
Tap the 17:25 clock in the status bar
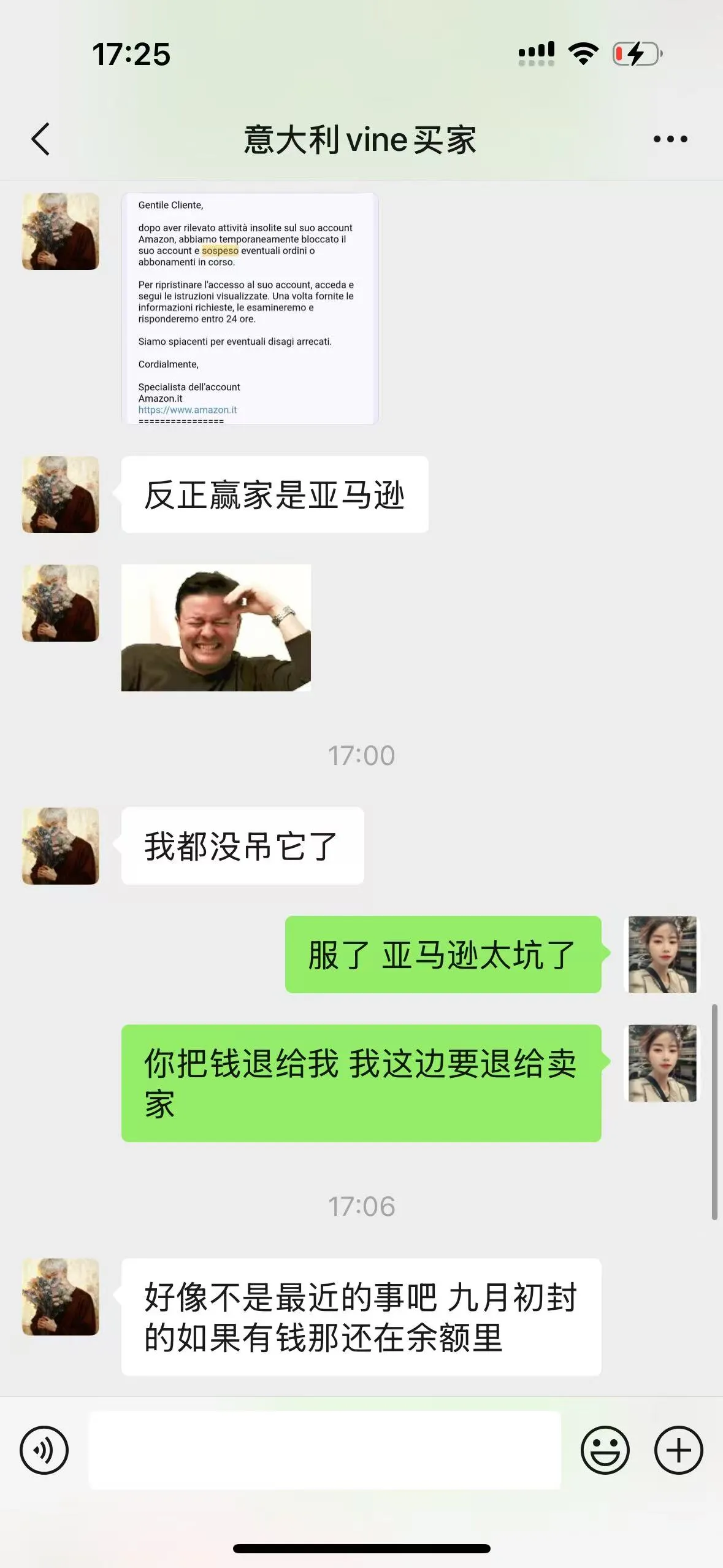pos(131,55)
